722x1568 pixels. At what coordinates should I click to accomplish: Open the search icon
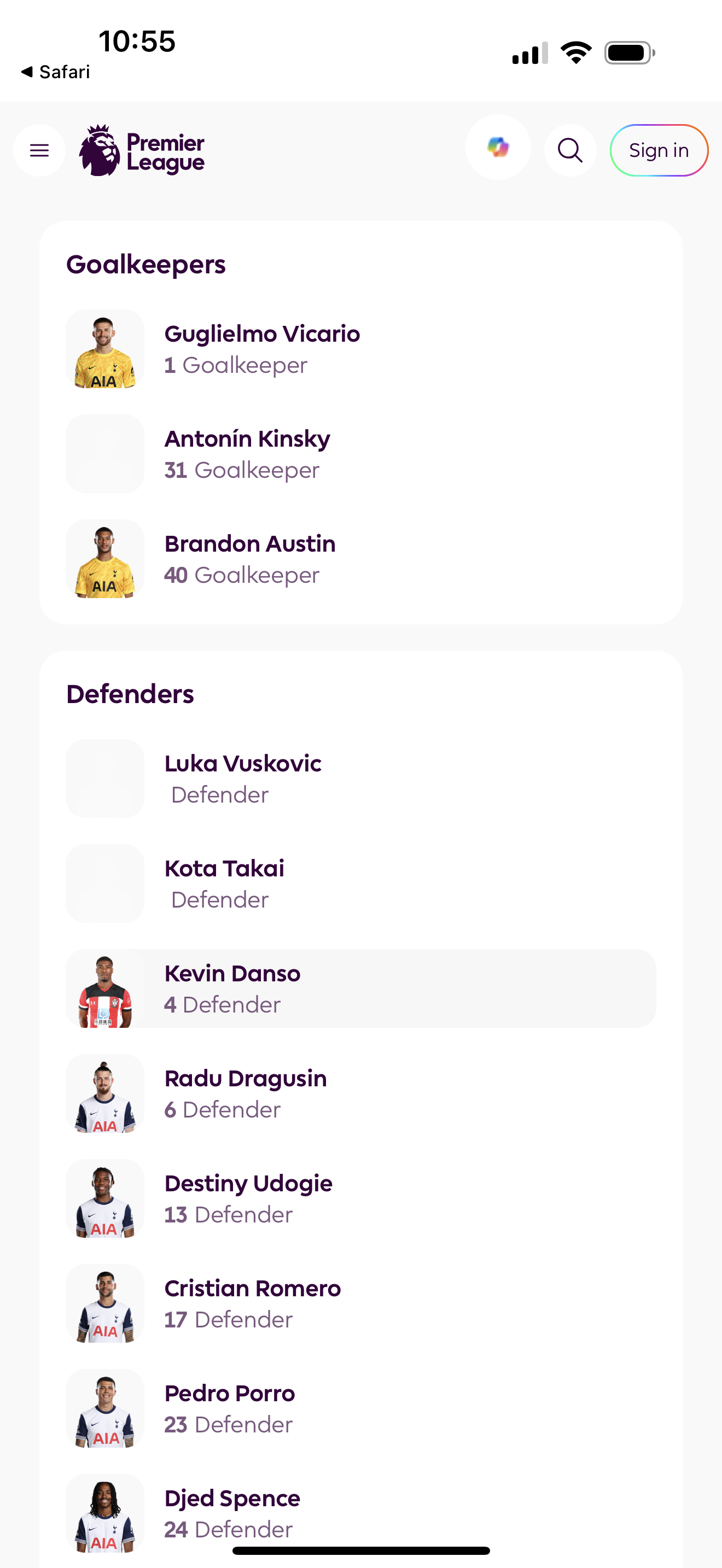[570, 150]
